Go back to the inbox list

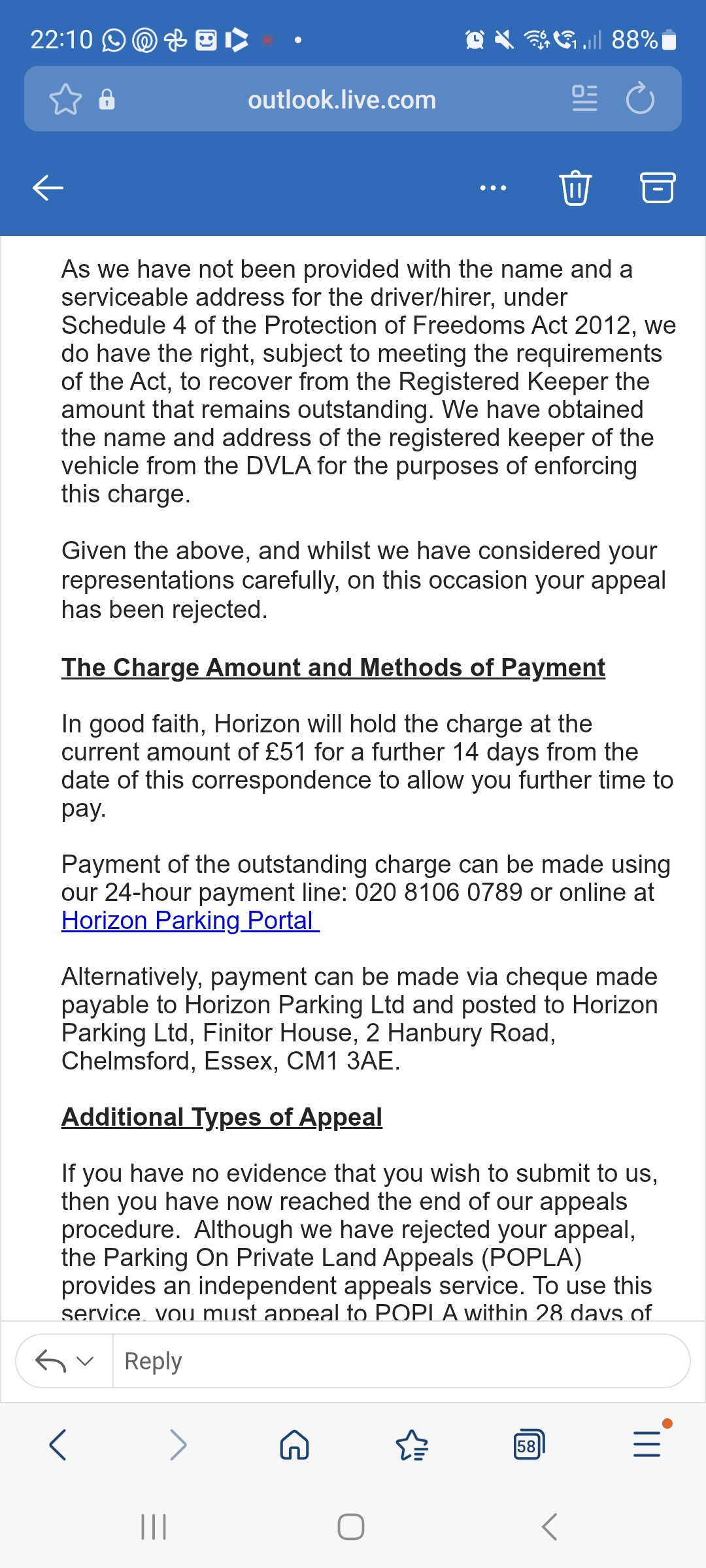coord(48,188)
